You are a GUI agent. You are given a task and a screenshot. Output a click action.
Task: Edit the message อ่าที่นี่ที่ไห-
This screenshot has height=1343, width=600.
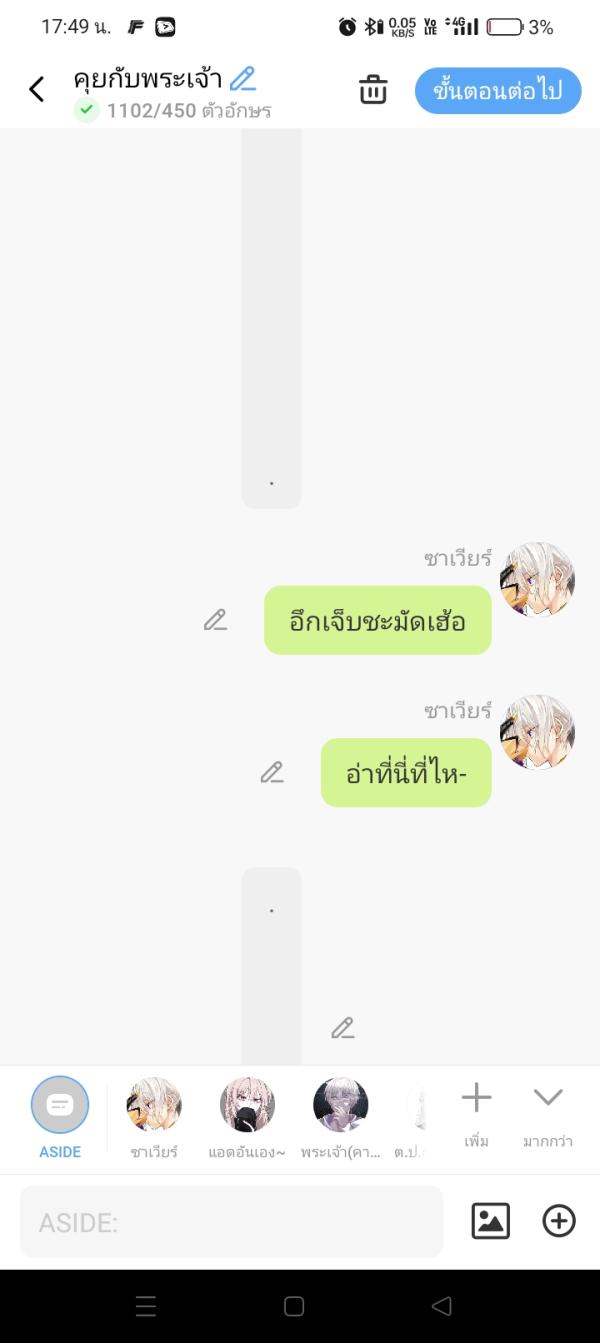tap(272, 772)
